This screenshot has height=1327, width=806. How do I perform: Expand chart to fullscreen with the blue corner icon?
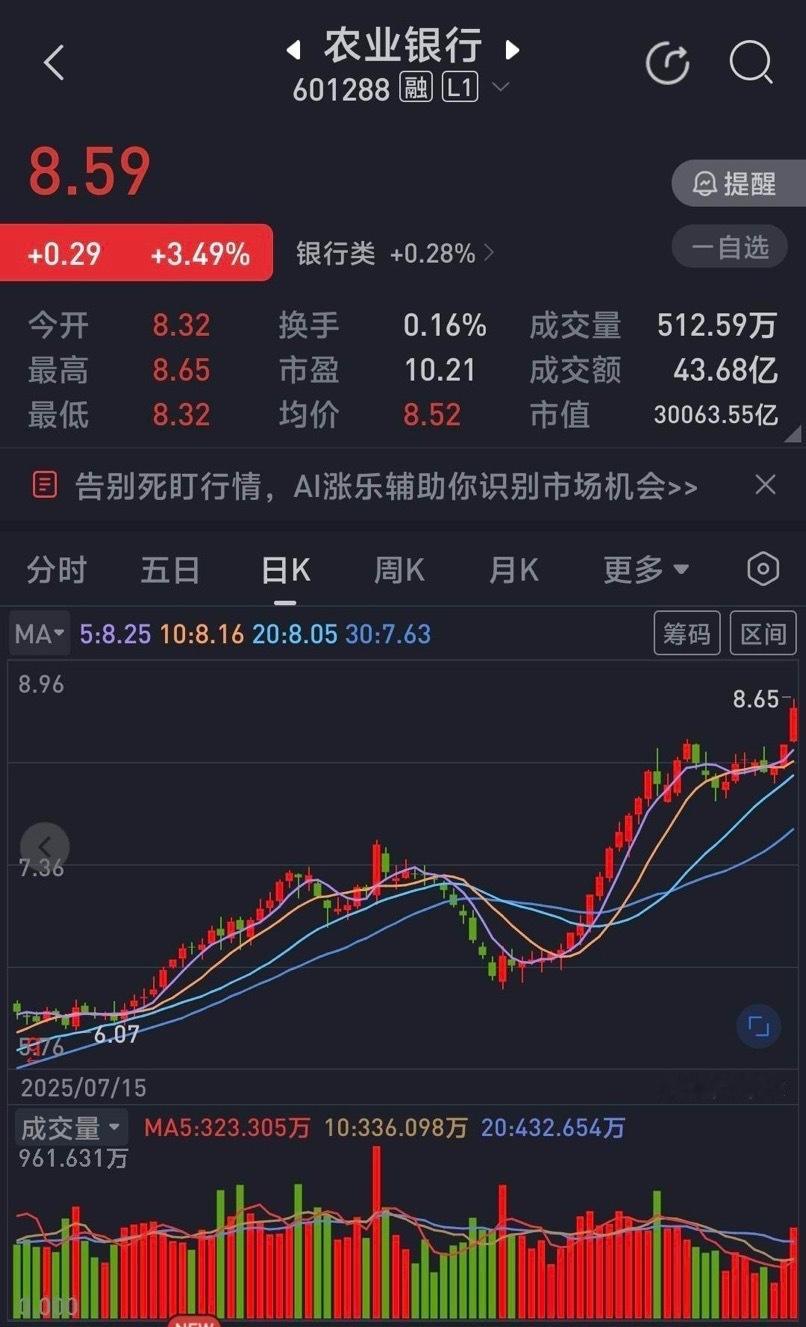(x=757, y=1025)
